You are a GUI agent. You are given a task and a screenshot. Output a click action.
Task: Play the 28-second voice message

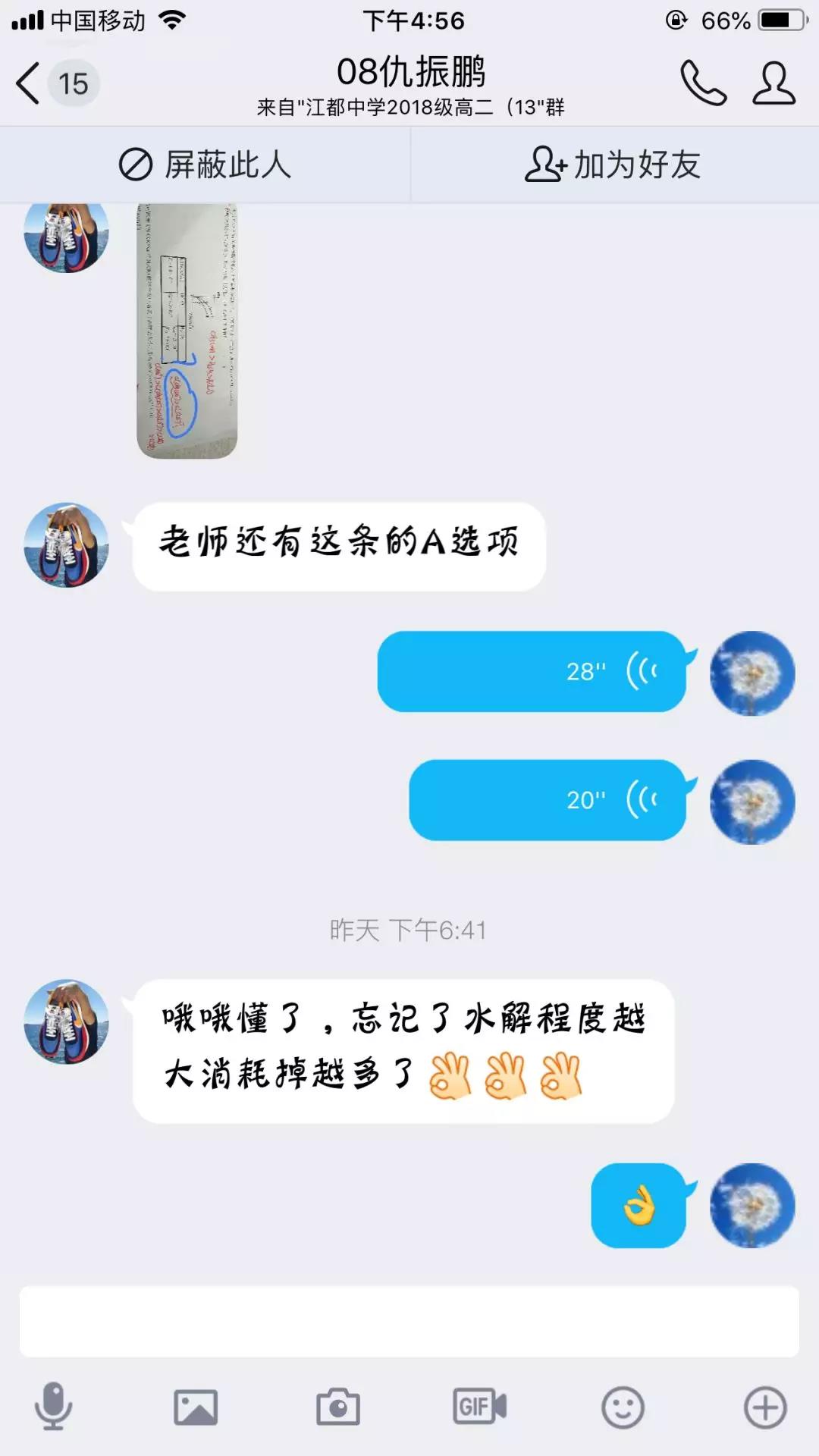coord(532,671)
